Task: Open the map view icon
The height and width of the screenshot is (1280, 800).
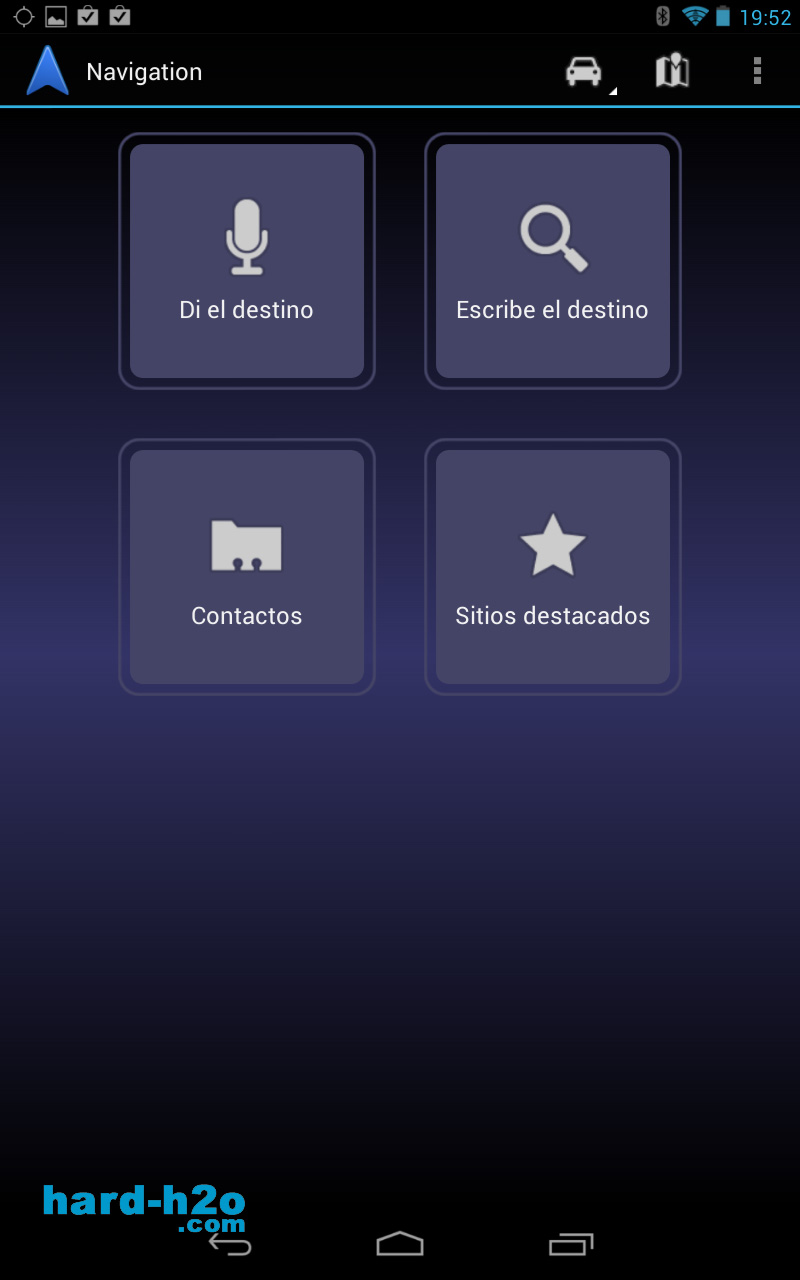Action: point(672,71)
